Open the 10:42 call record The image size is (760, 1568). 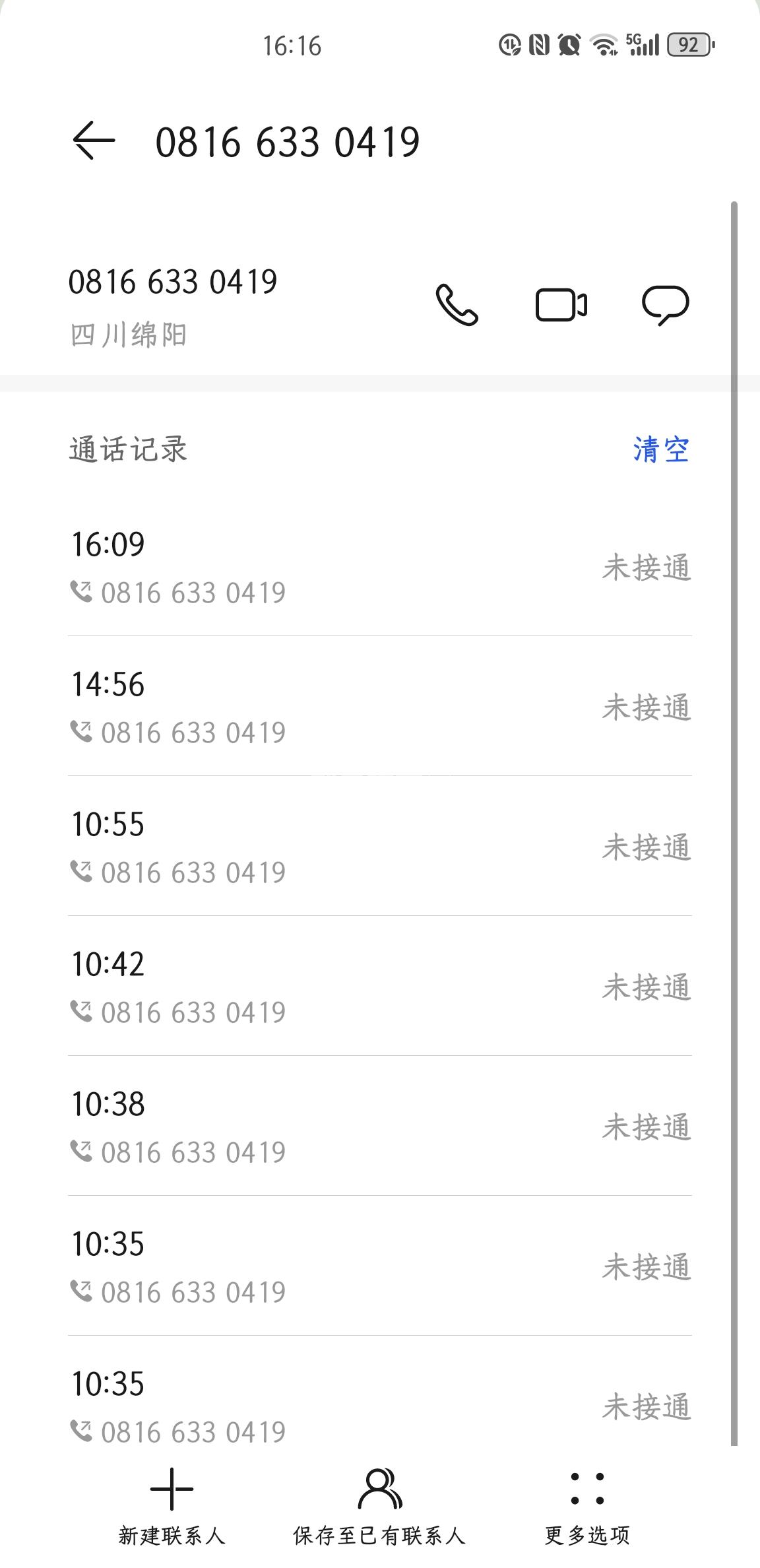pos(379,987)
